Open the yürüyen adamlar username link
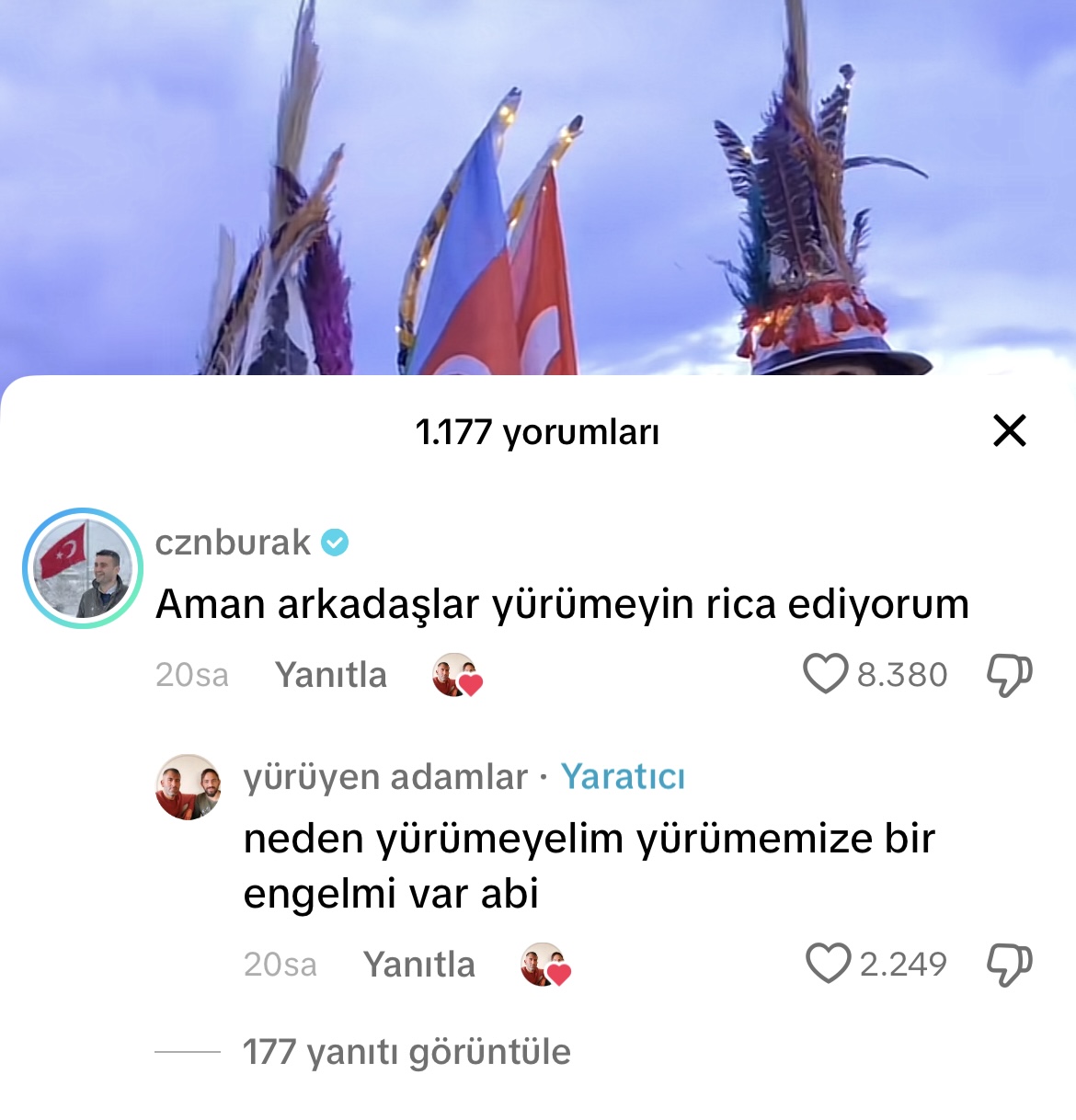1076x1120 pixels. coord(385,777)
